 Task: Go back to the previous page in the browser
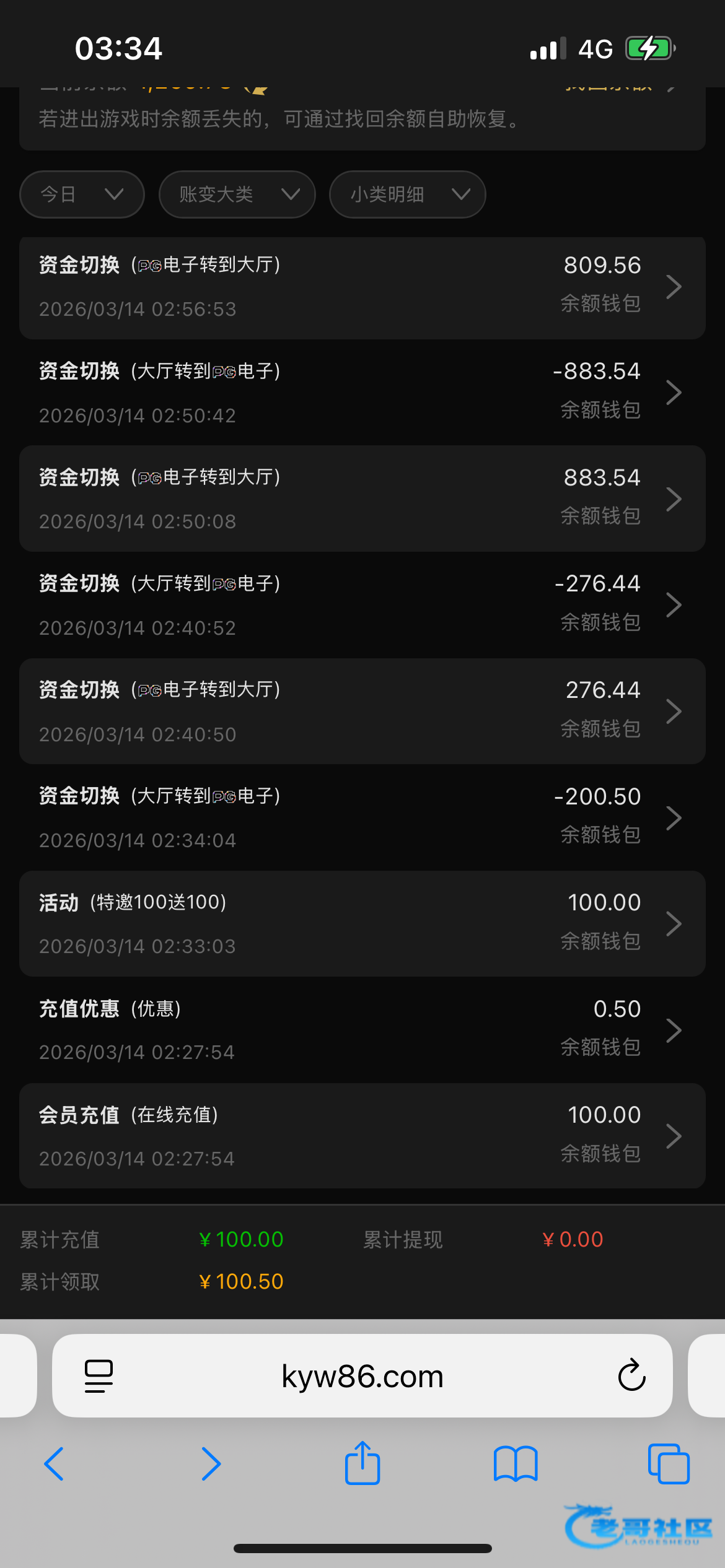pos(54,1464)
